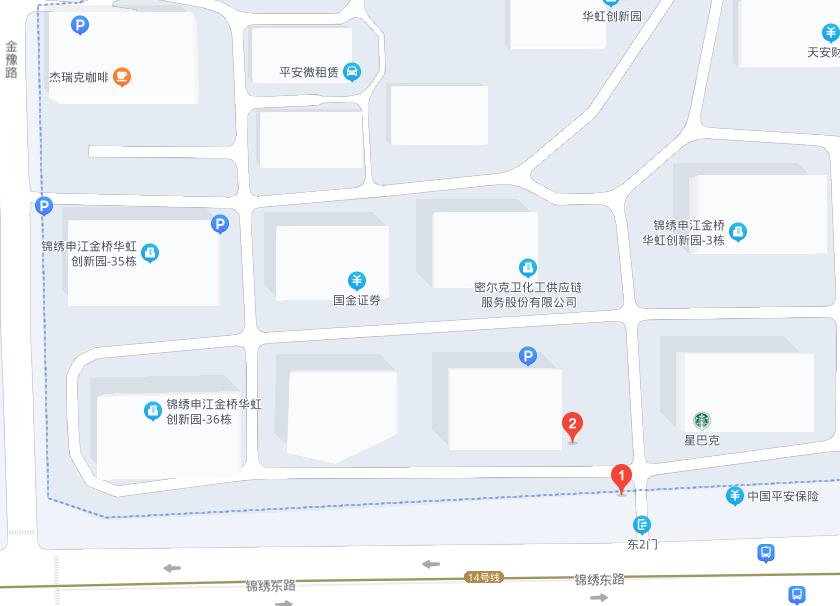Tap the 平安微租赁 map pin
840x606 pixels.
(x=352, y=72)
